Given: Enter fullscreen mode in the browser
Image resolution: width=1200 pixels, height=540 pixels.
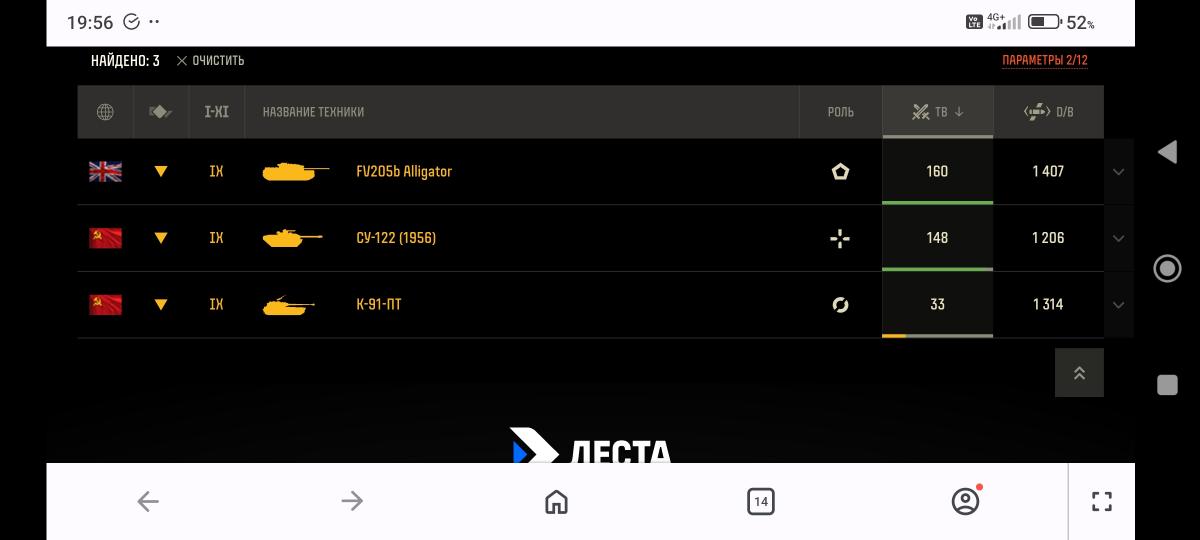Looking at the screenshot, I should coord(1101,501).
